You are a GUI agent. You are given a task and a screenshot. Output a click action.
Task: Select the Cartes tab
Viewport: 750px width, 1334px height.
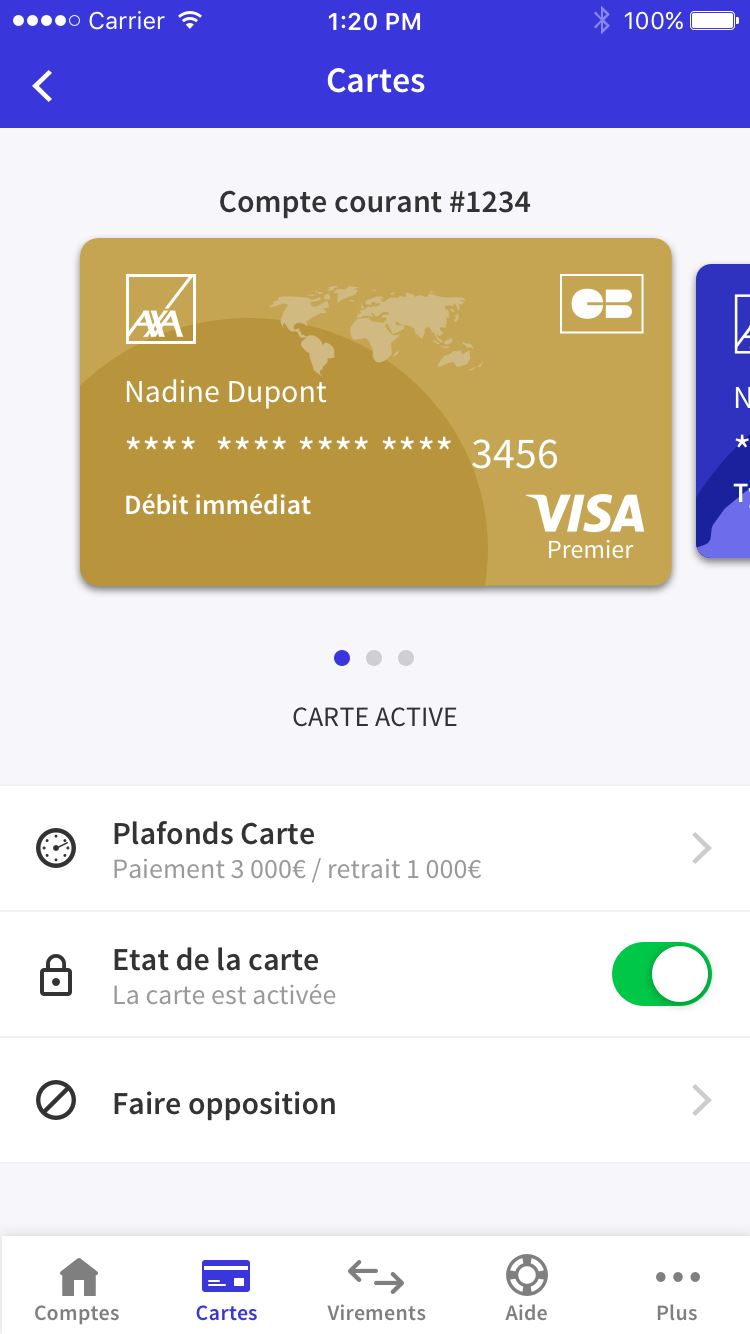[226, 1290]
